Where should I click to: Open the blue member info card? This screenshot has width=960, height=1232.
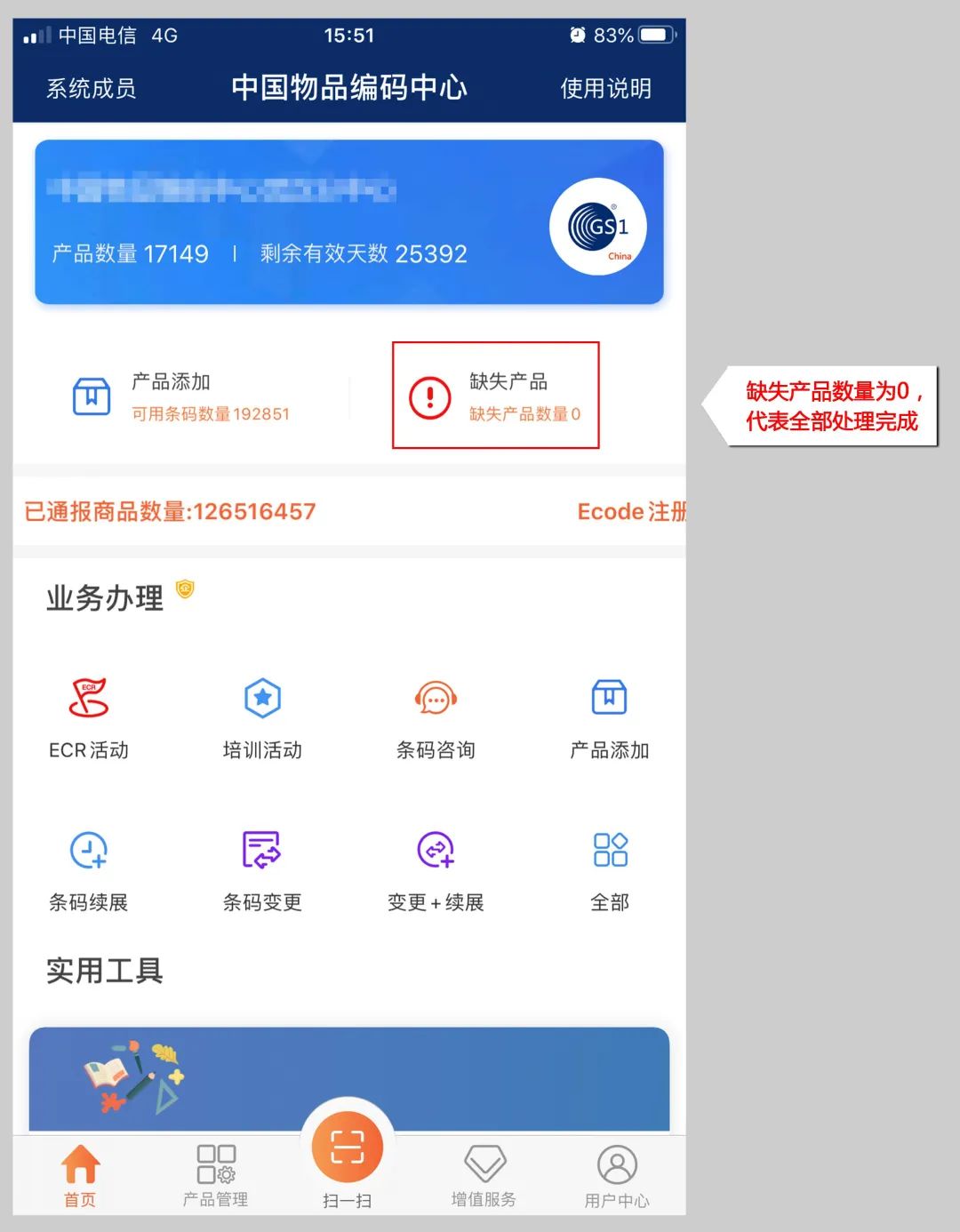(x=348, y=222)
